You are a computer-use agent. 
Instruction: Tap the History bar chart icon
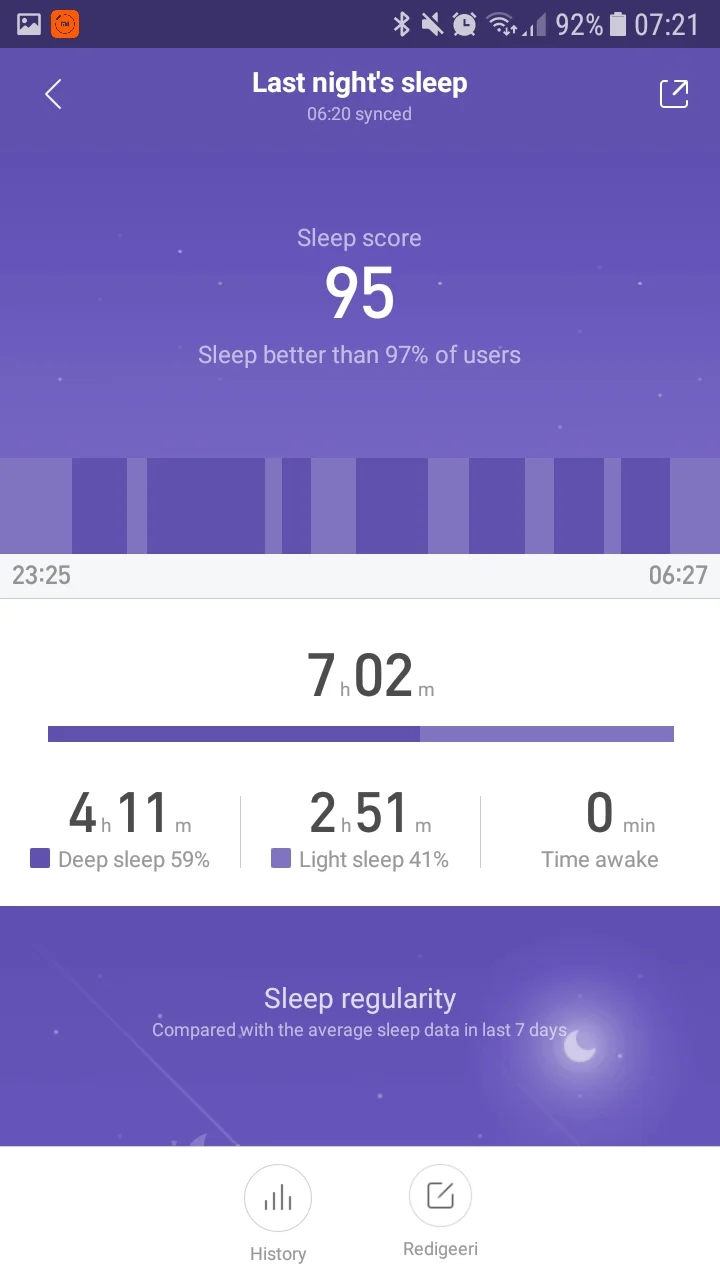pyautogui.click(x=278, y=1196)
